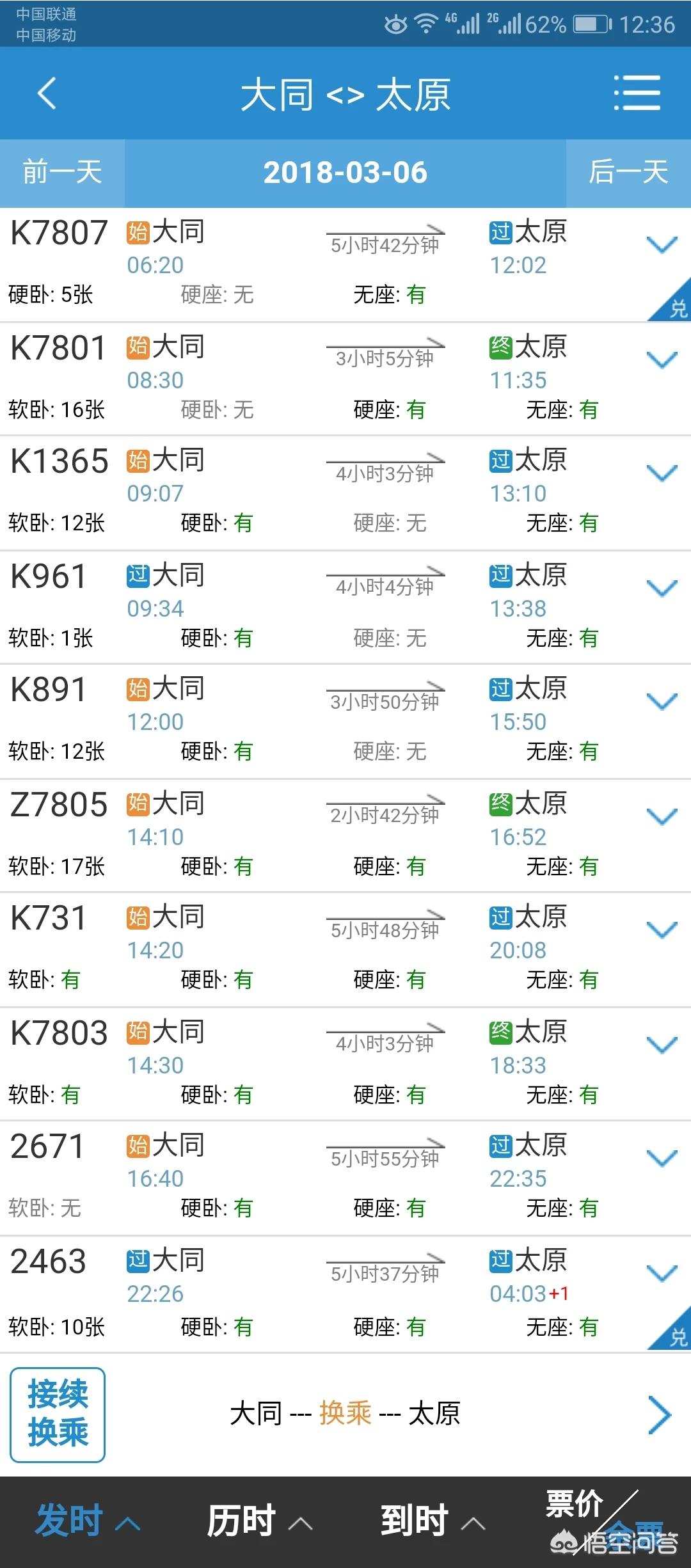Switch to the previous day (前一天)
Screen dimensions: 691x1568
click(62, 173)
